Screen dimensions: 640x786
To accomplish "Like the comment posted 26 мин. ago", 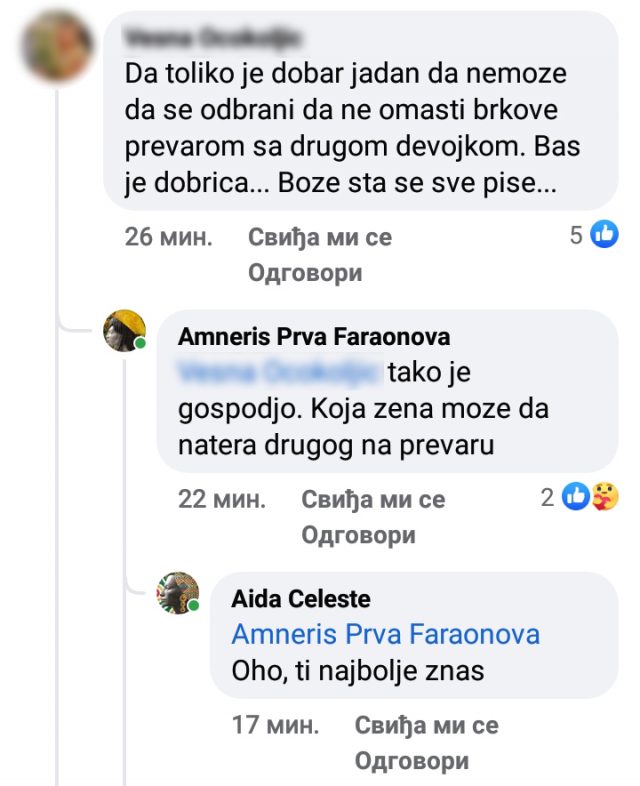I will tap(319, 238).
